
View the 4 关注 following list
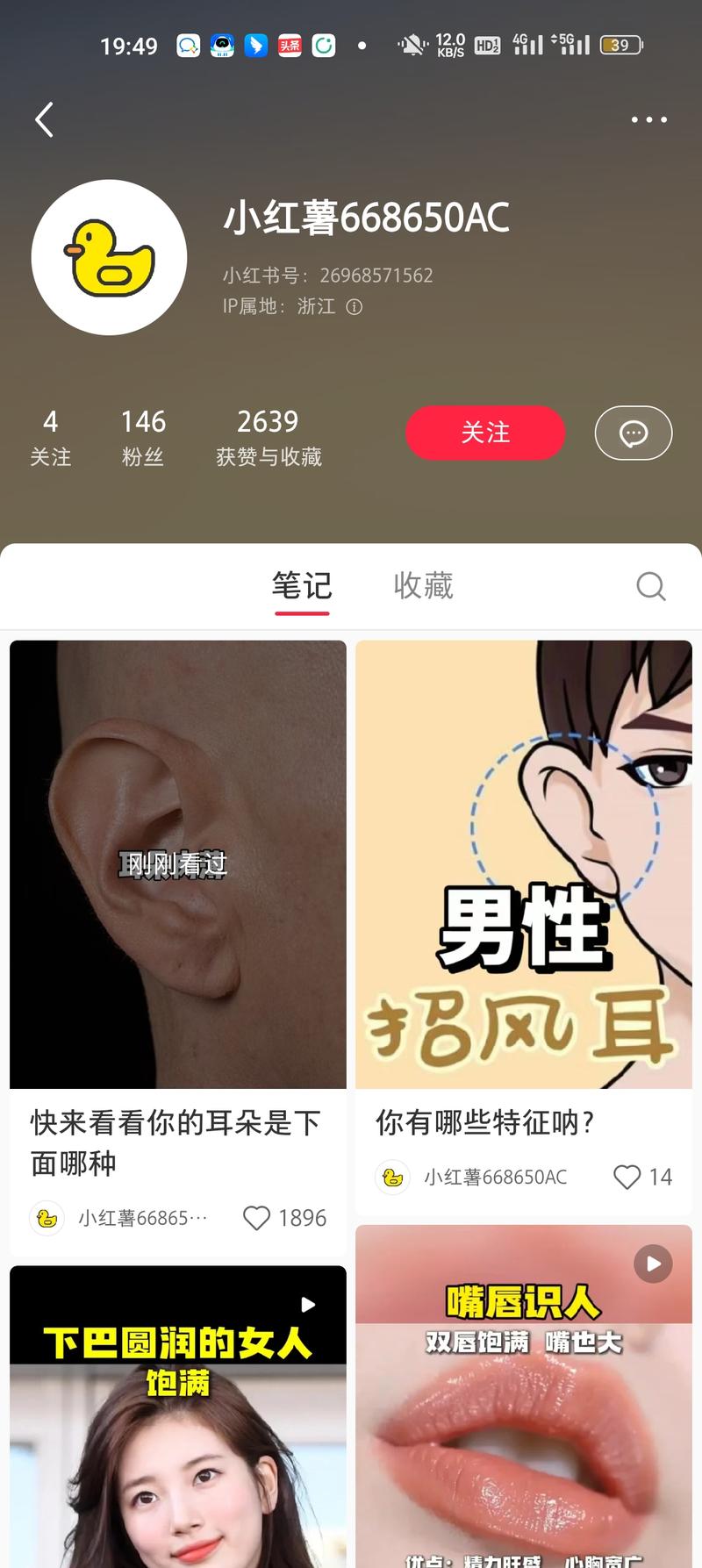[x=50, y=437]
